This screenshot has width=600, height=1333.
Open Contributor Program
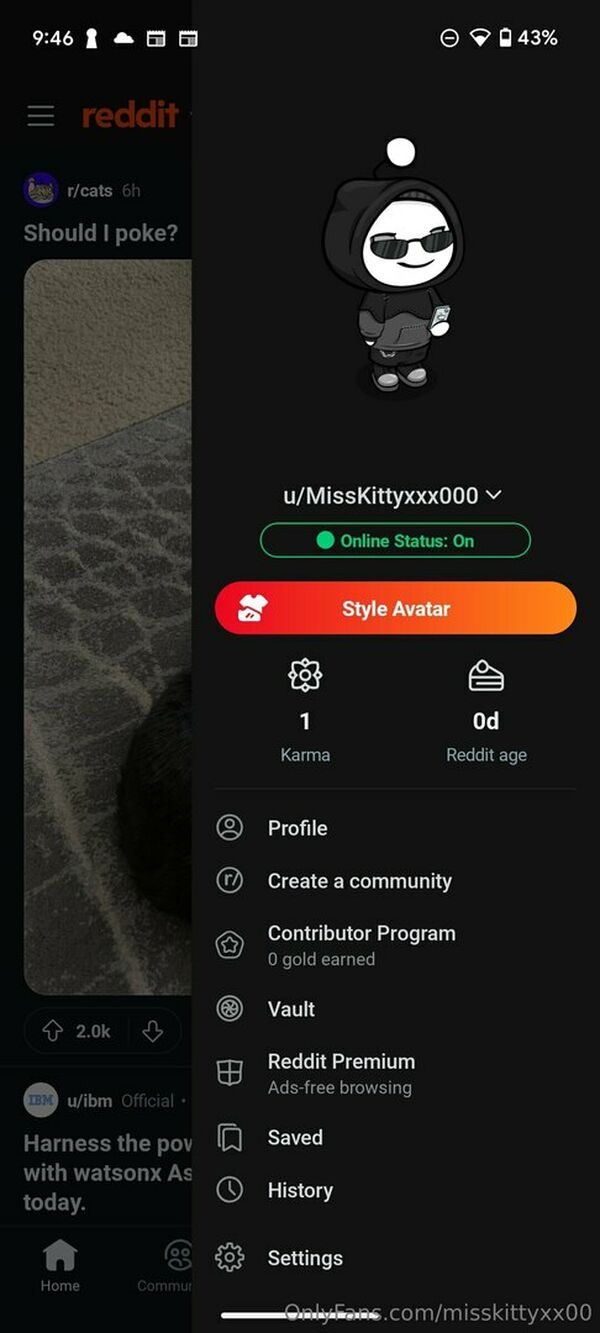[x=361, y=944]
